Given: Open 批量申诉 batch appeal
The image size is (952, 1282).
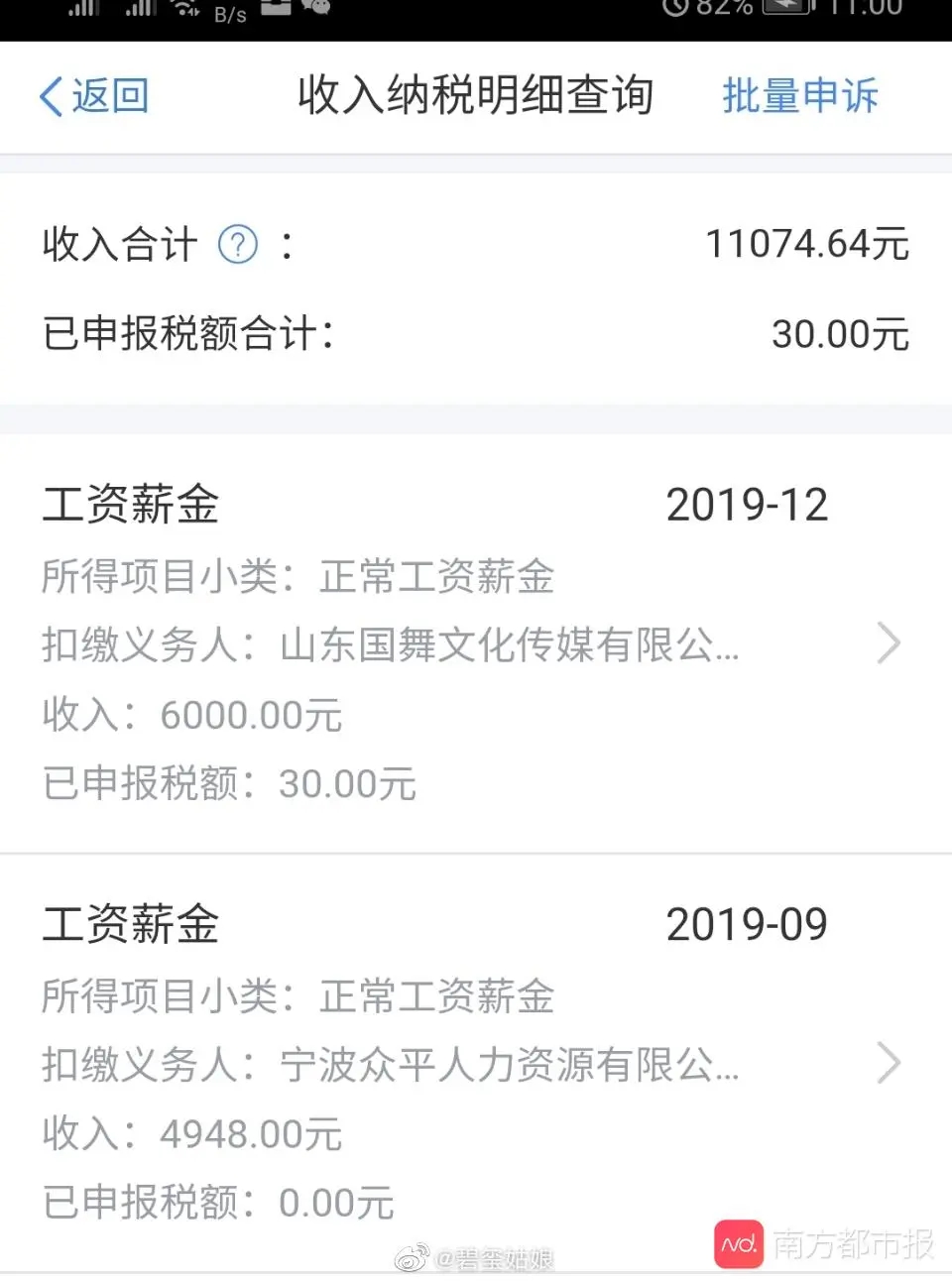Looking at the screenshot, I should coord(799,96).
